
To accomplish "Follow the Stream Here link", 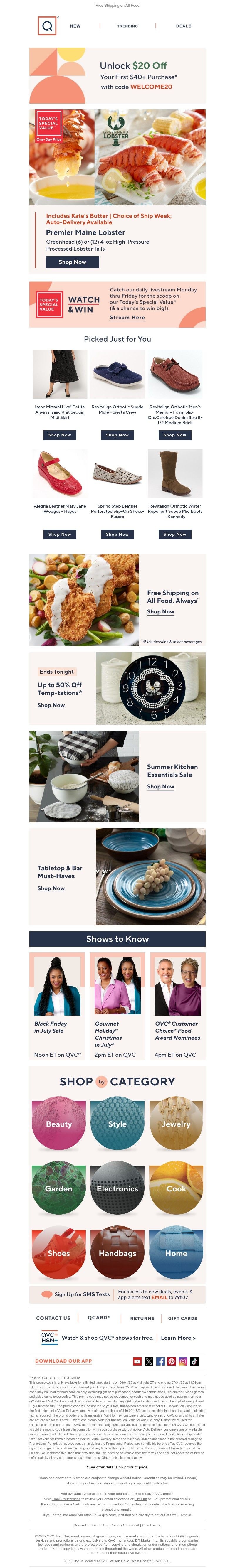I will coord(127,317).
